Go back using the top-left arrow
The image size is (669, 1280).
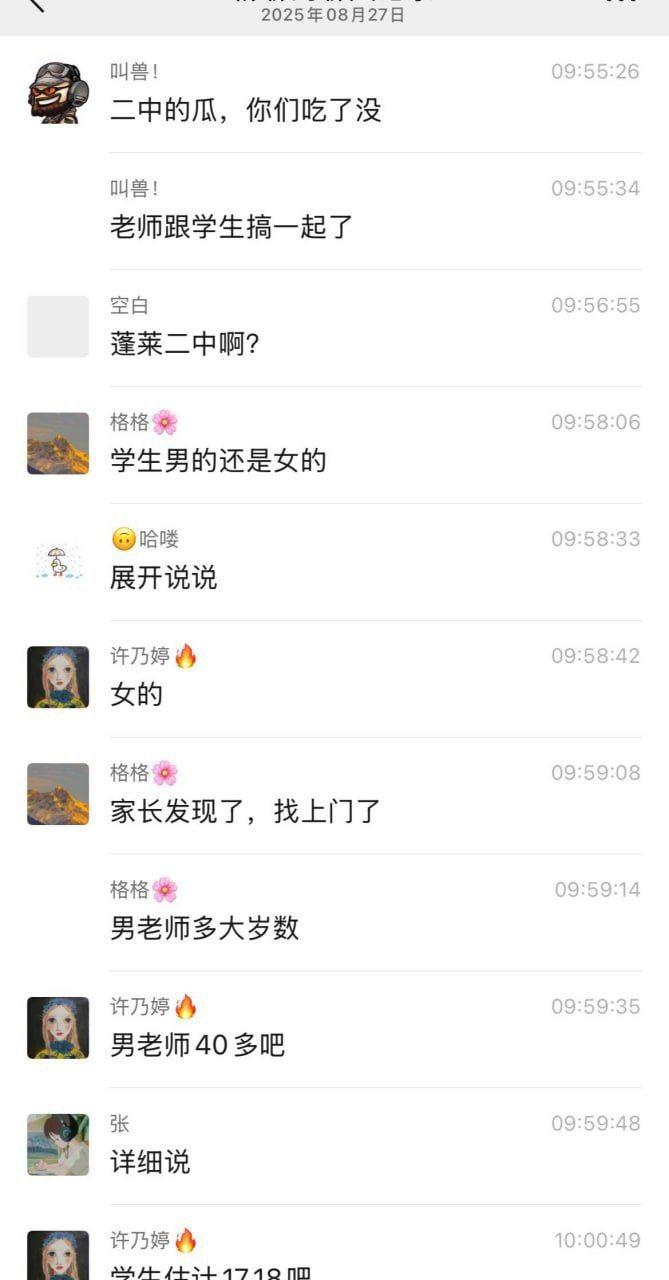pyautogui.click(x=36, y=4)
